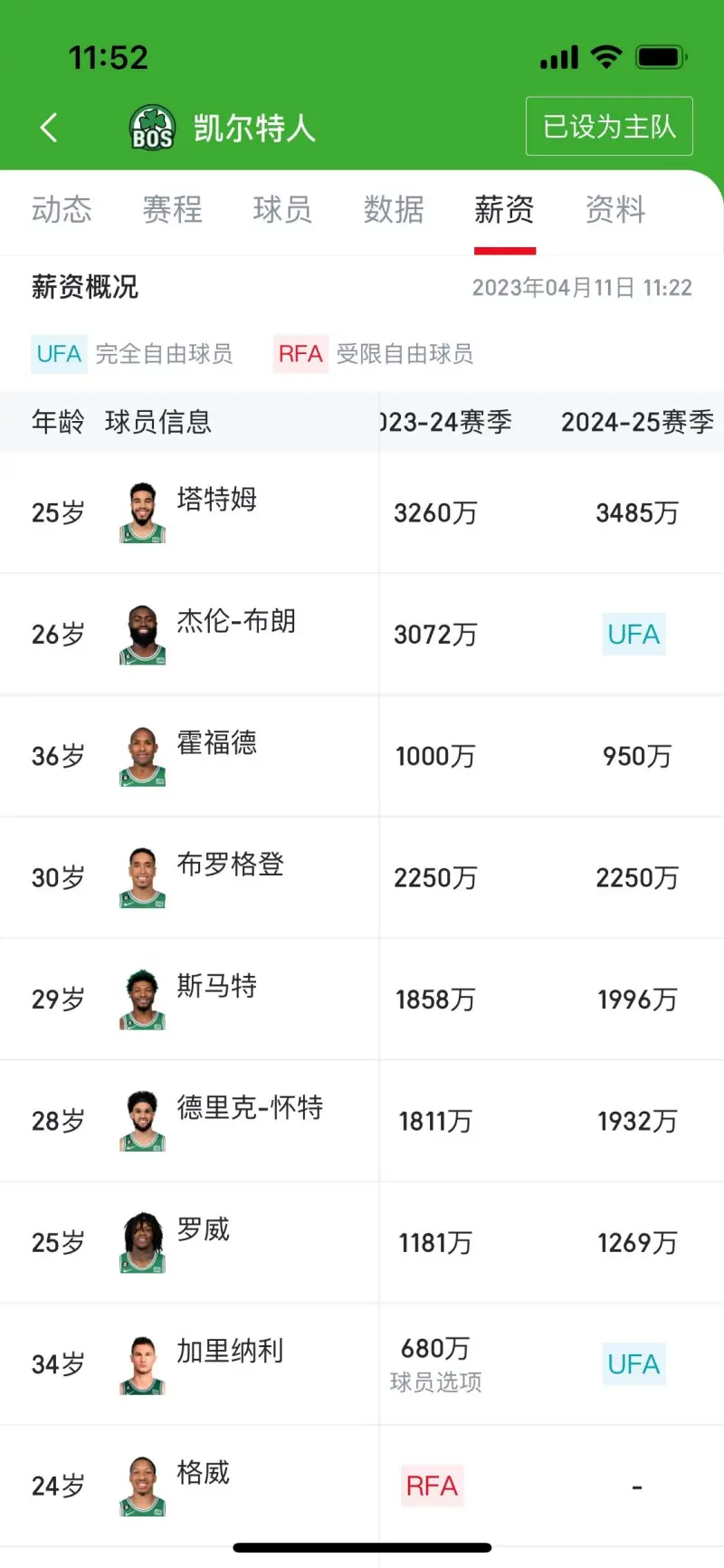Open player row 布罗格登
This screenshot has width=724, height=1568.
coord(230,877)
